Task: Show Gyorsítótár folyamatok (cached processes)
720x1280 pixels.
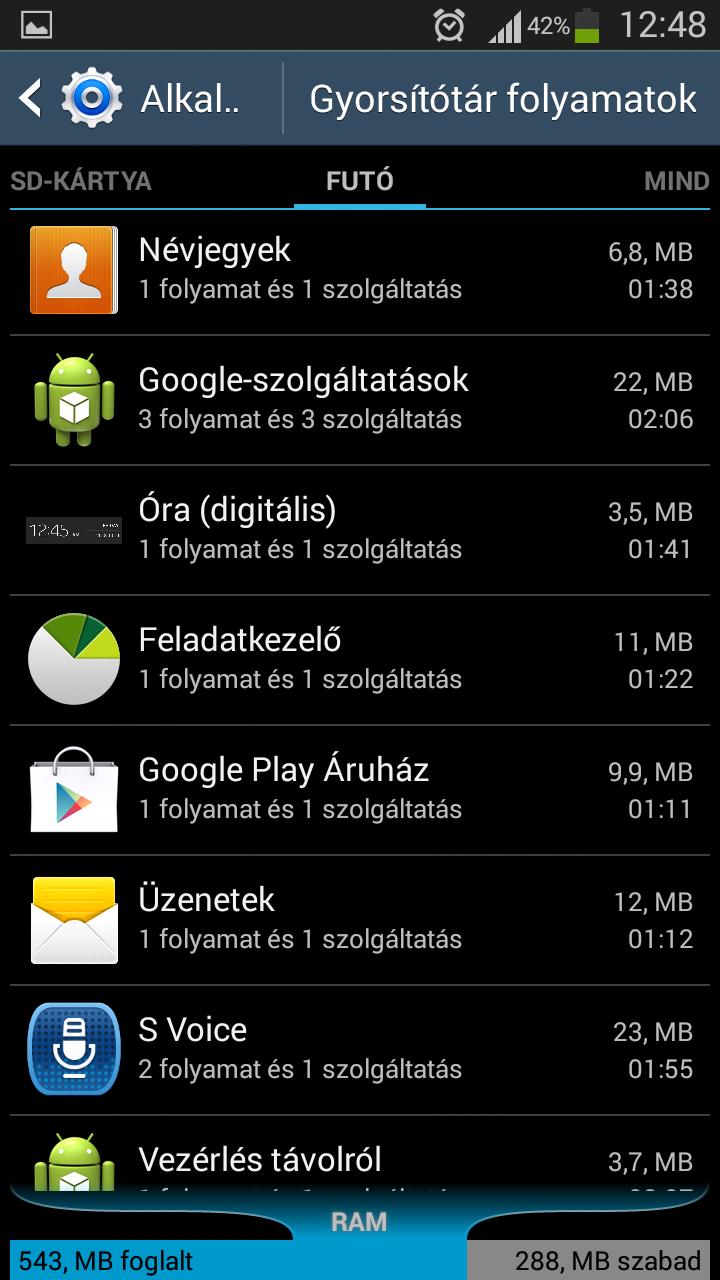Action: (503, 99)
